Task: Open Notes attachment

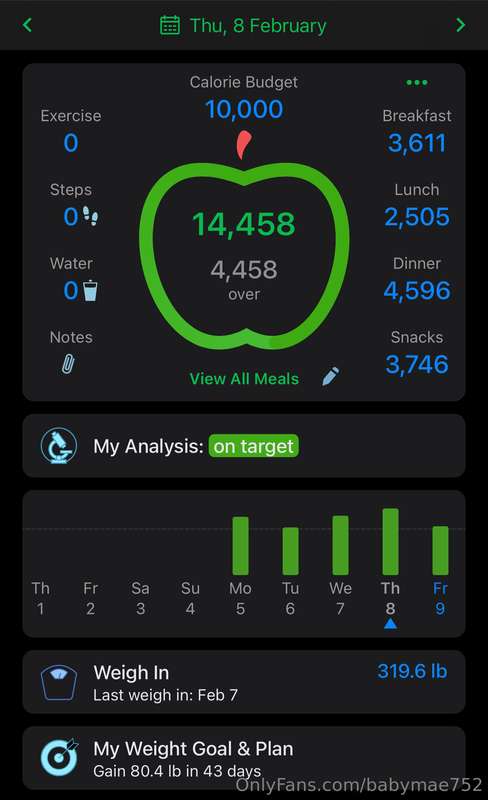Action: point(70,352)
